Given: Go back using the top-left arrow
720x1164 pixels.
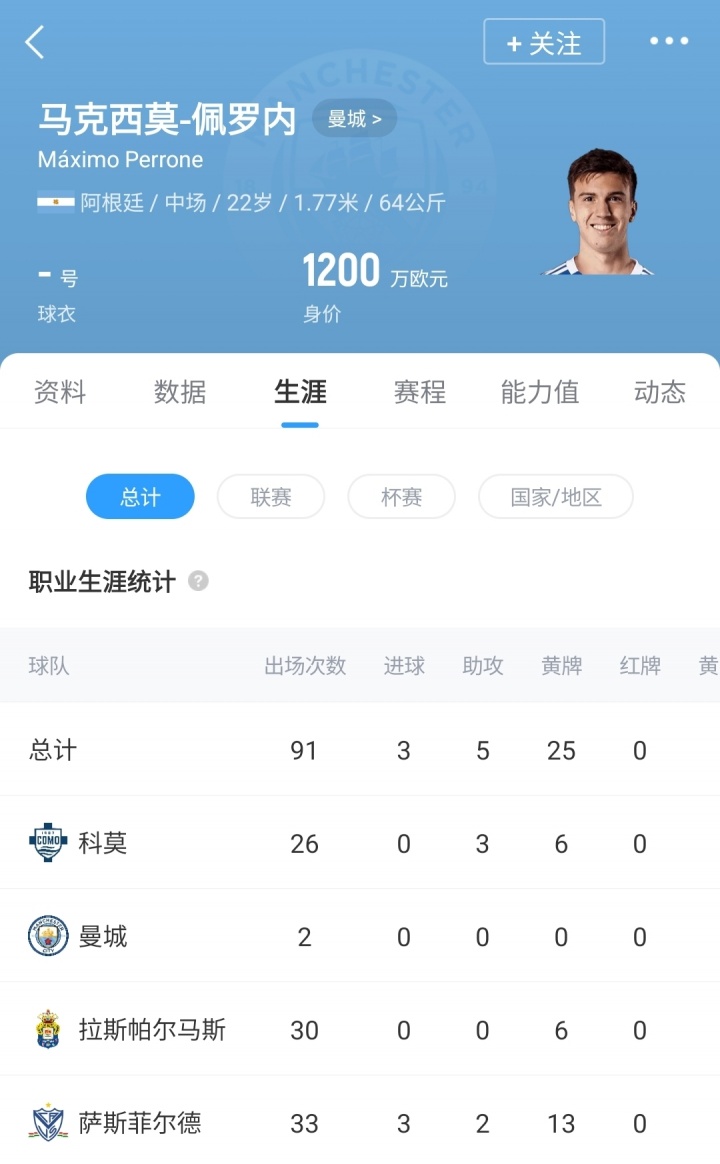Looking at the screenshot, I should coord(35,43).
